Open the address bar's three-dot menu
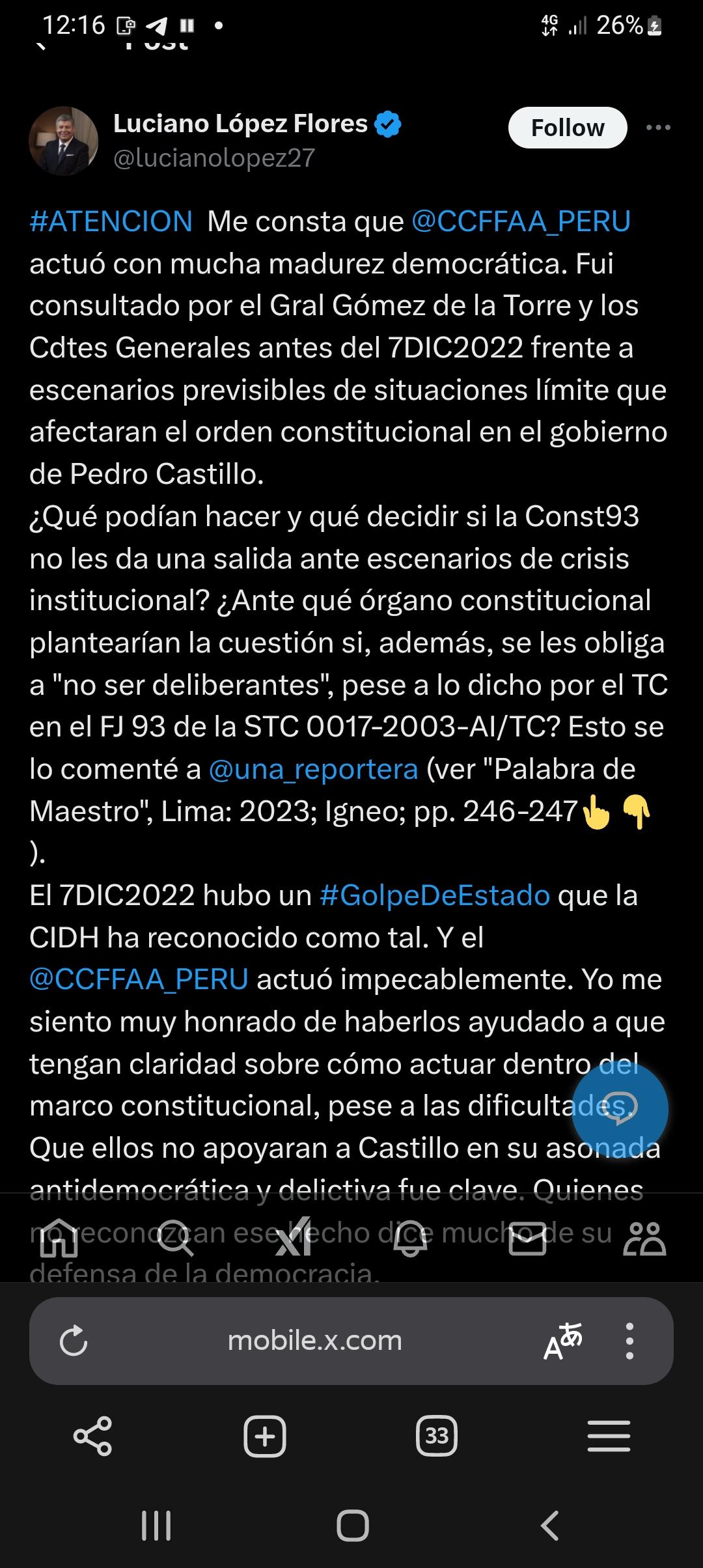 (x=629, y=1341)
